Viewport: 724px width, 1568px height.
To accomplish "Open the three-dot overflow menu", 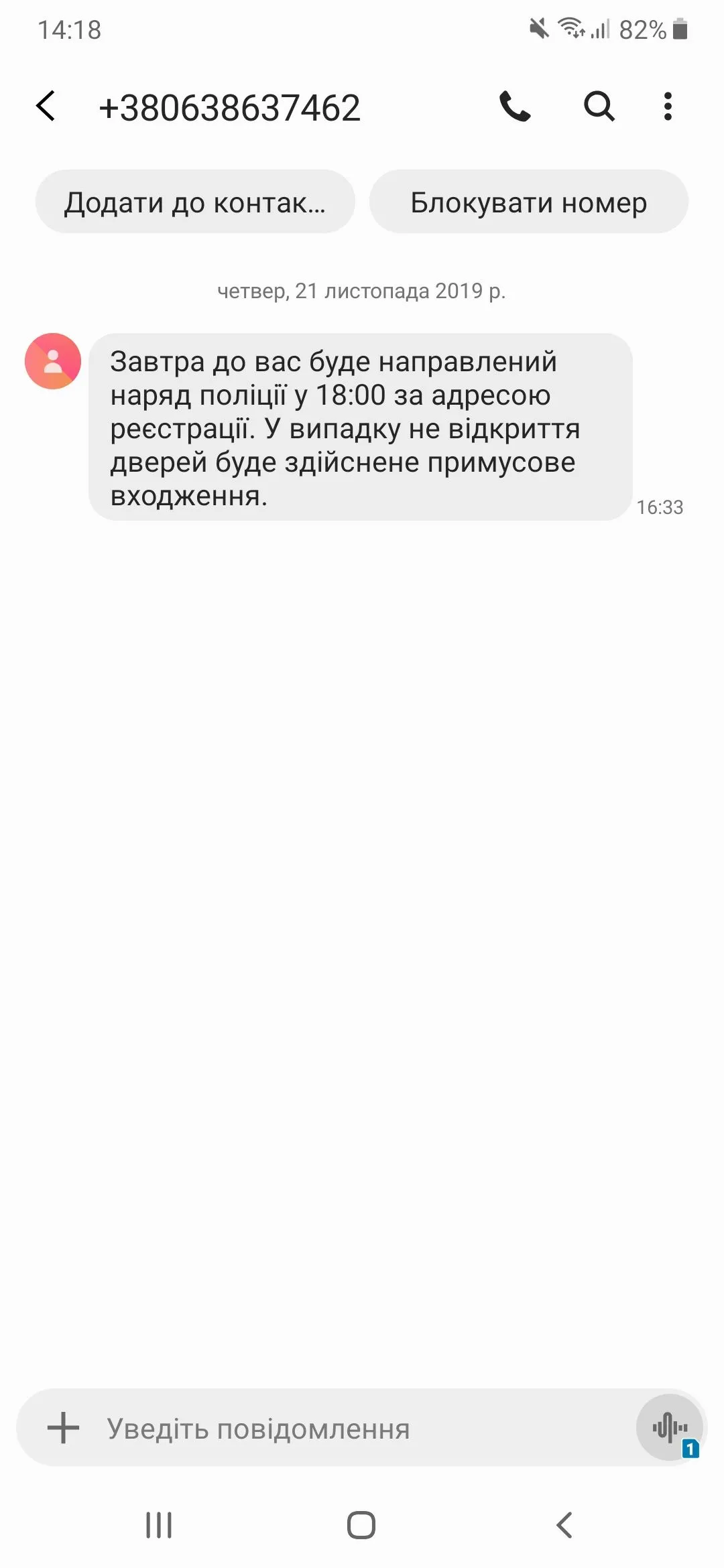I will 667,107.
